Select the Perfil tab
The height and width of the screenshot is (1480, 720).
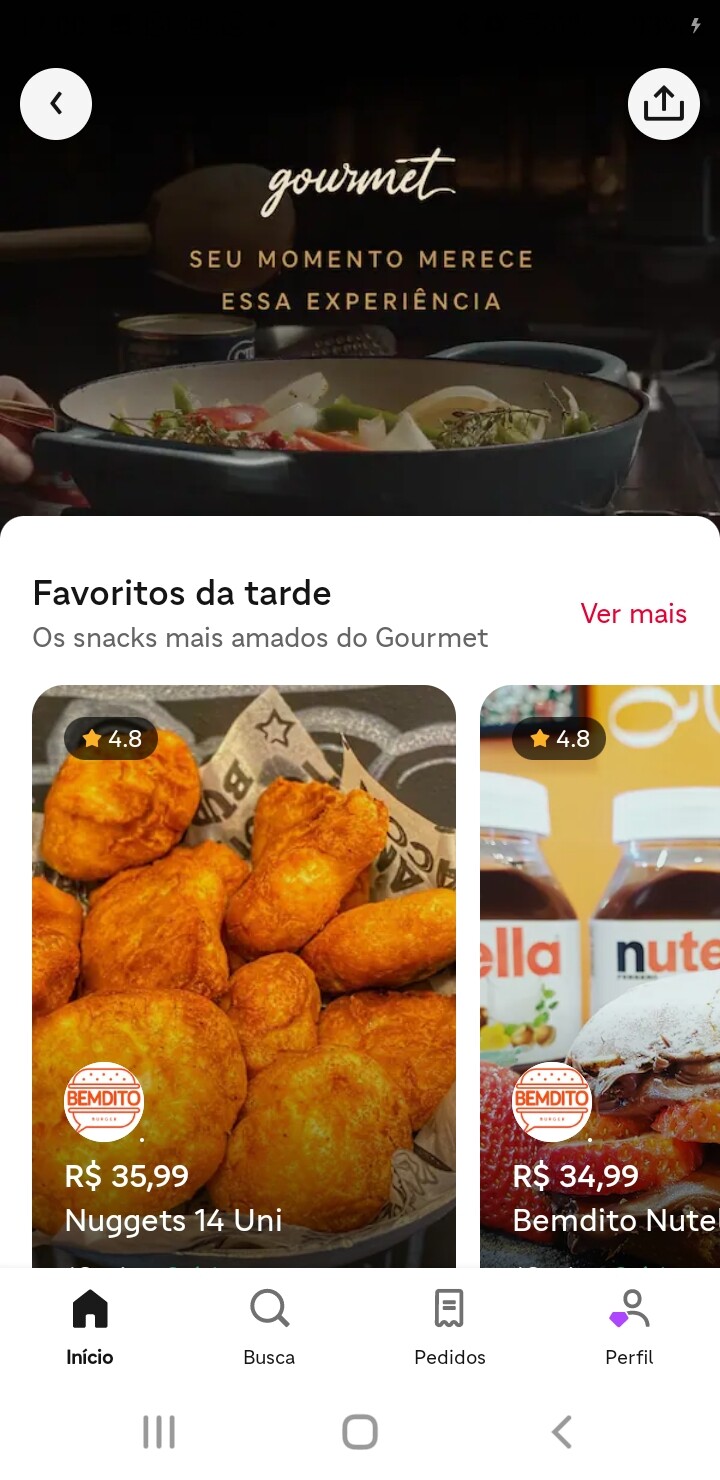[x=629, y=1327]
